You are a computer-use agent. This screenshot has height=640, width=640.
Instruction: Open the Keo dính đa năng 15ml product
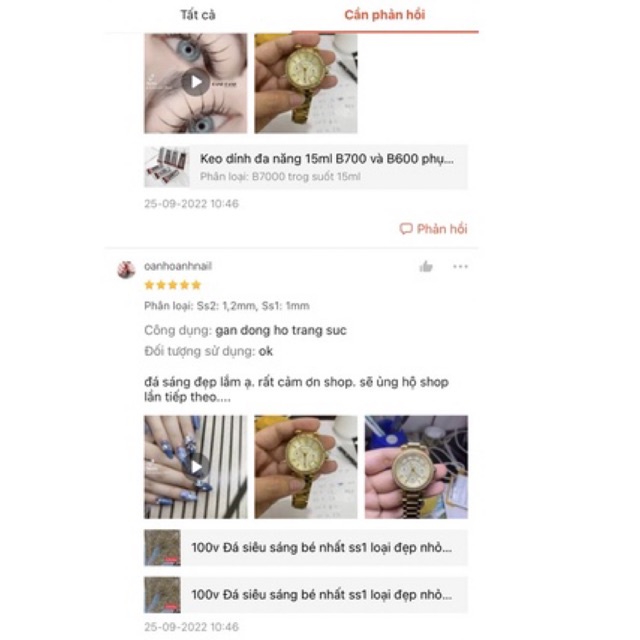[x=305, y=167]
